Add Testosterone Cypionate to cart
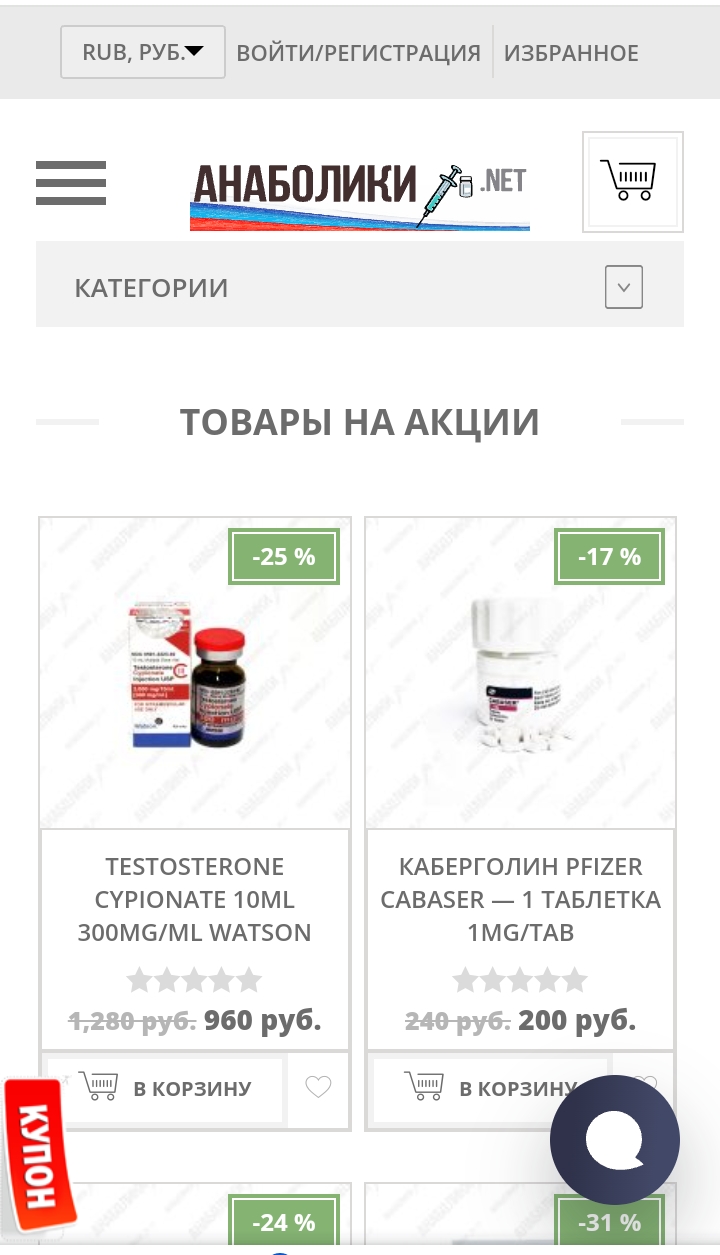 click(166, 1088)
